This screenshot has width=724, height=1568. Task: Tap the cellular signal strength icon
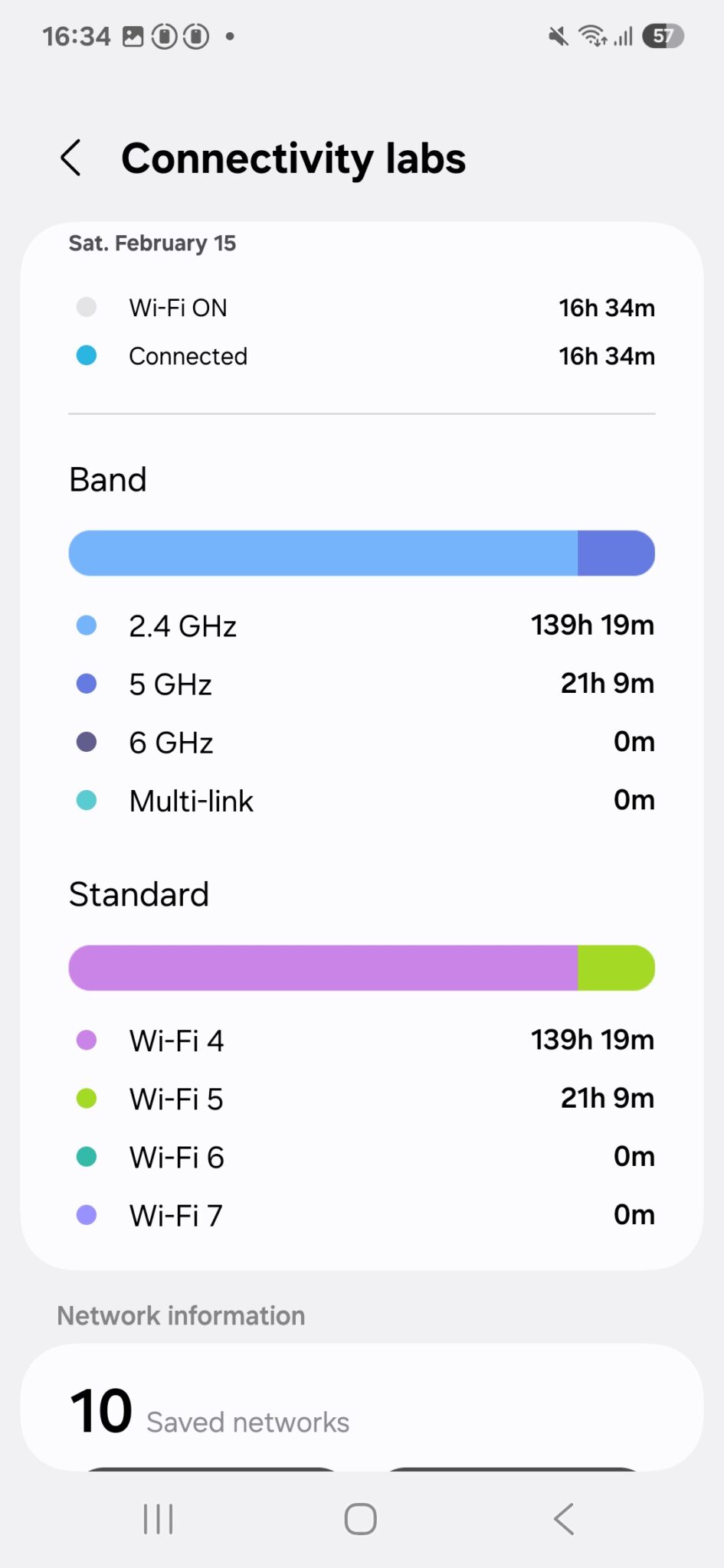[624, 35]
